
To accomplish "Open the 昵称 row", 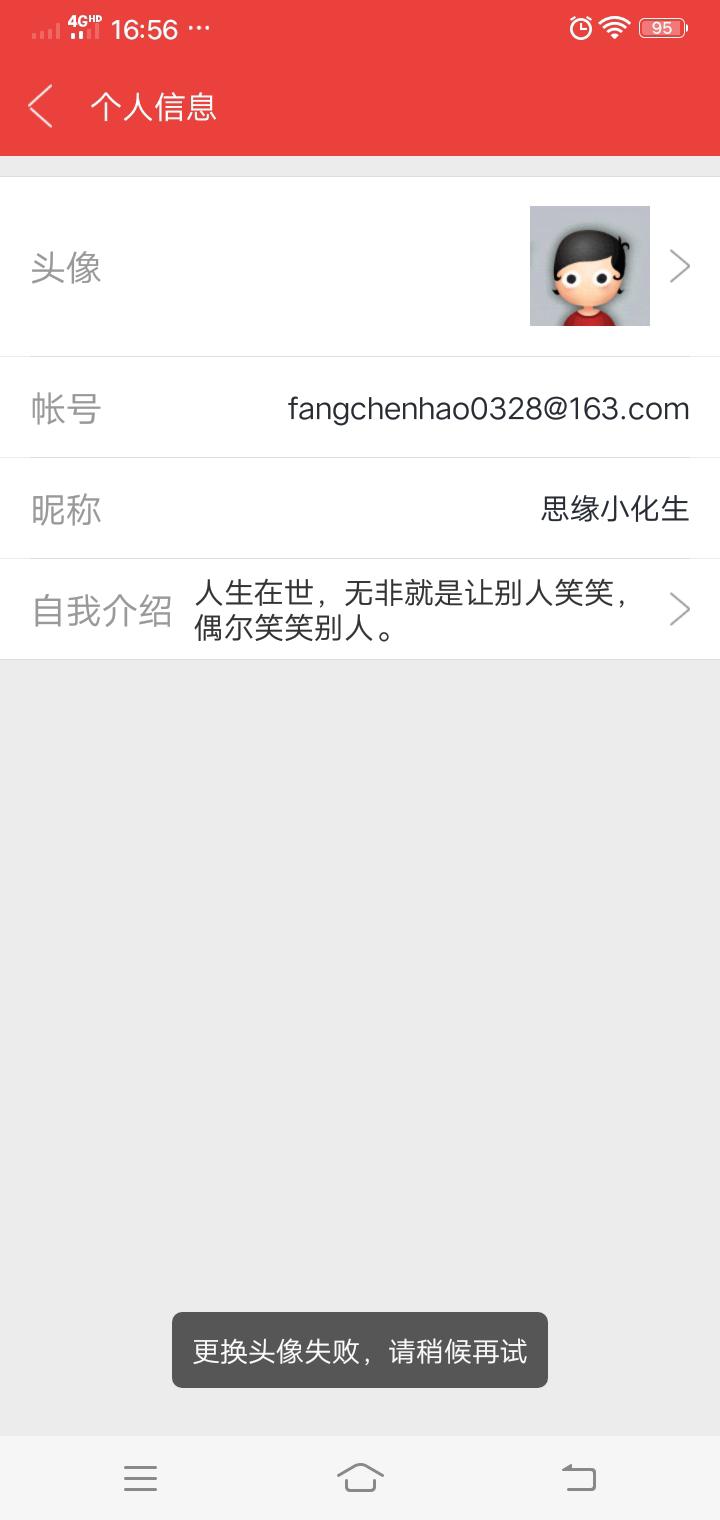I will 360,508.
